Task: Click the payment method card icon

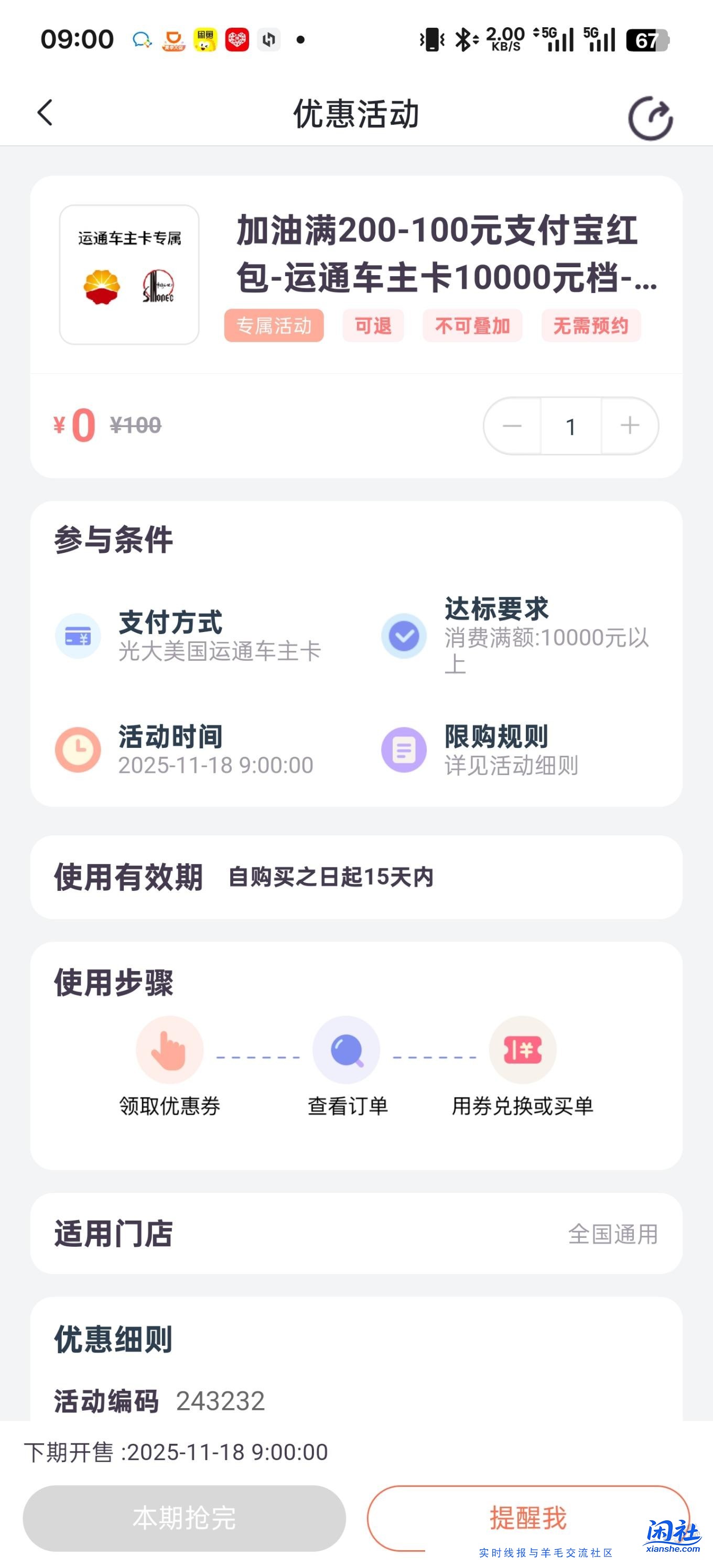Action: tap(78, 637)
